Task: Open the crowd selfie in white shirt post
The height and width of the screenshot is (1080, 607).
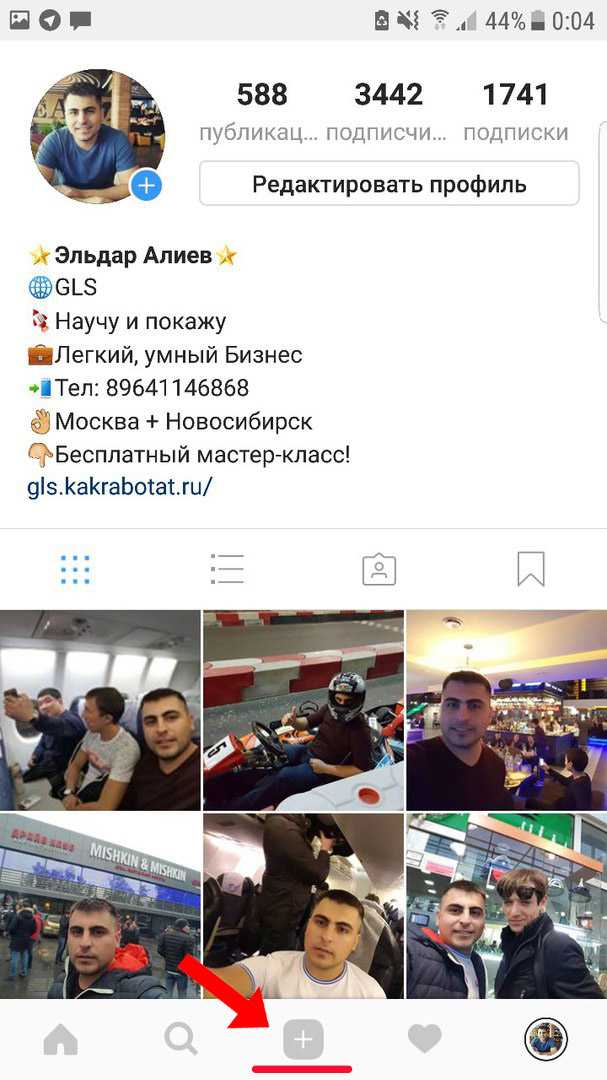Action: point(303,905)
